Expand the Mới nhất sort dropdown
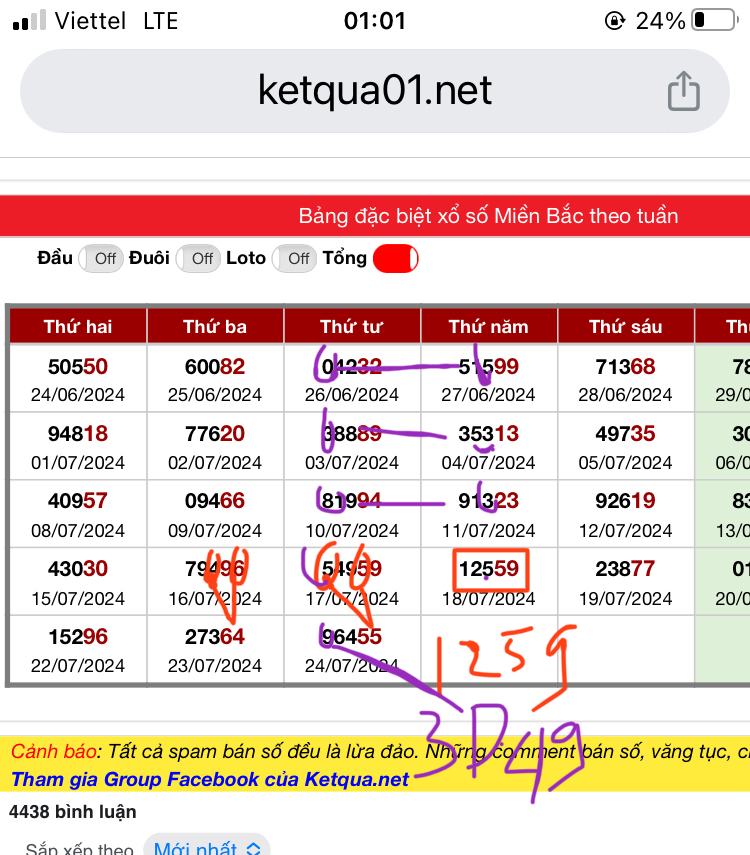750x855 pixels. pyautogui.click(x=206, y=847)
